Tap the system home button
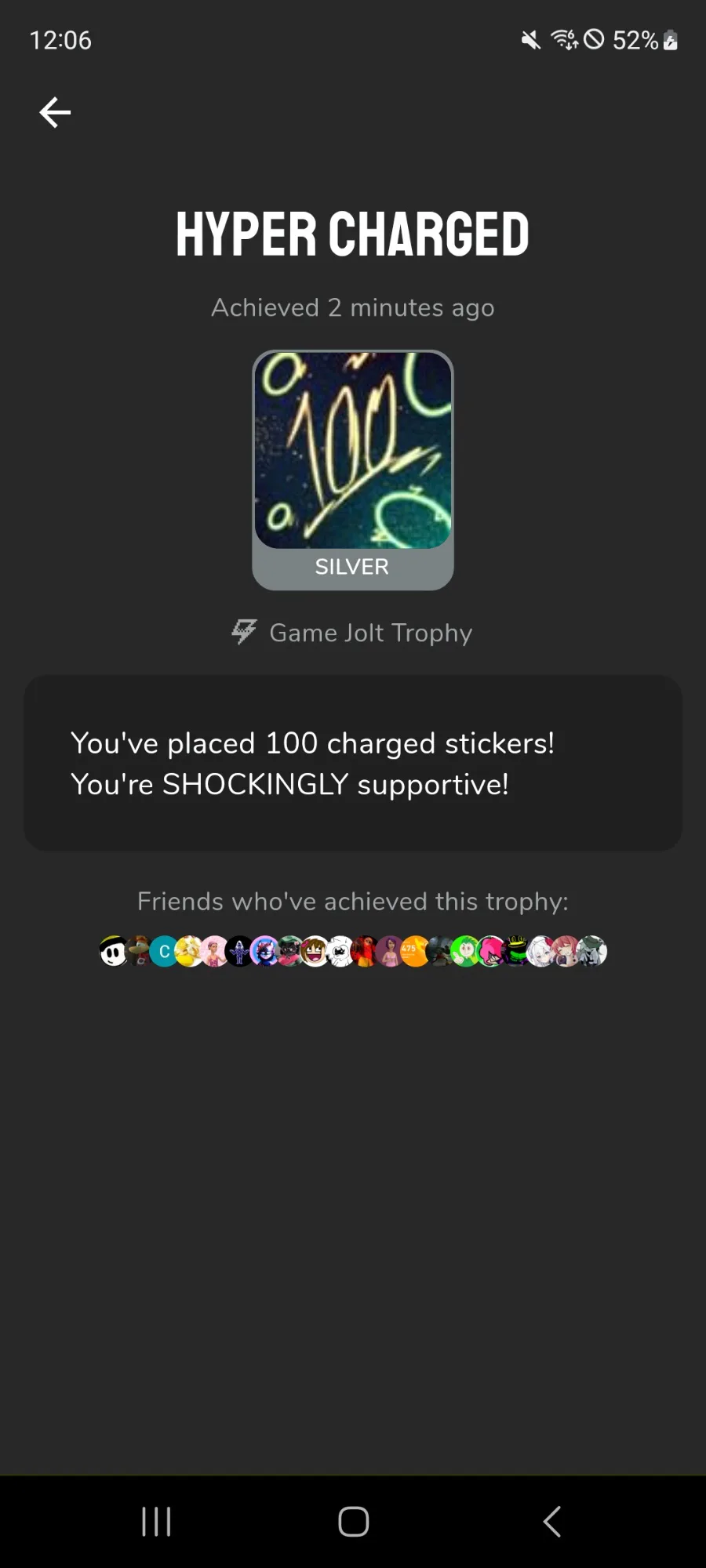Screen dimensions: 706x1568 pyautogui.click(x=353, y=1521)
